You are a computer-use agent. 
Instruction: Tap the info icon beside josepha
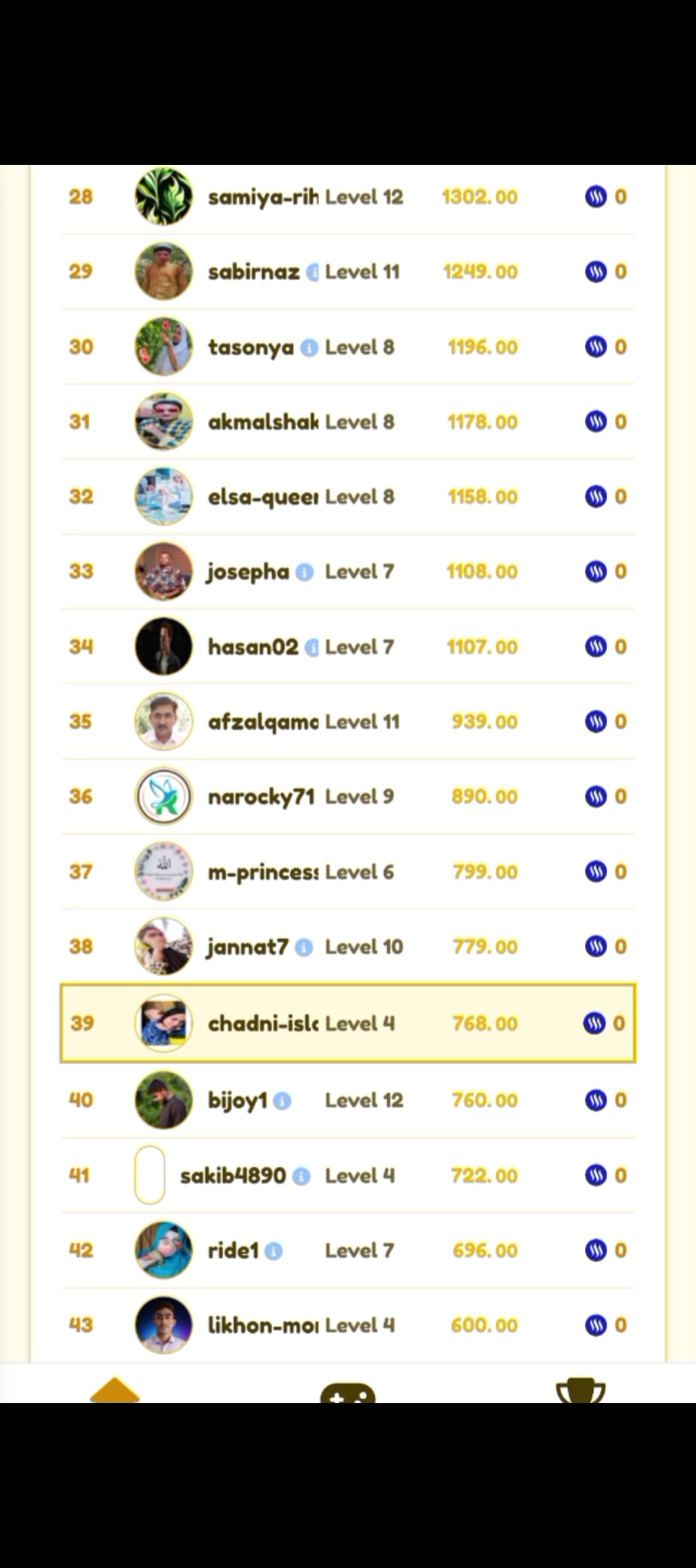tap(305, 572)
